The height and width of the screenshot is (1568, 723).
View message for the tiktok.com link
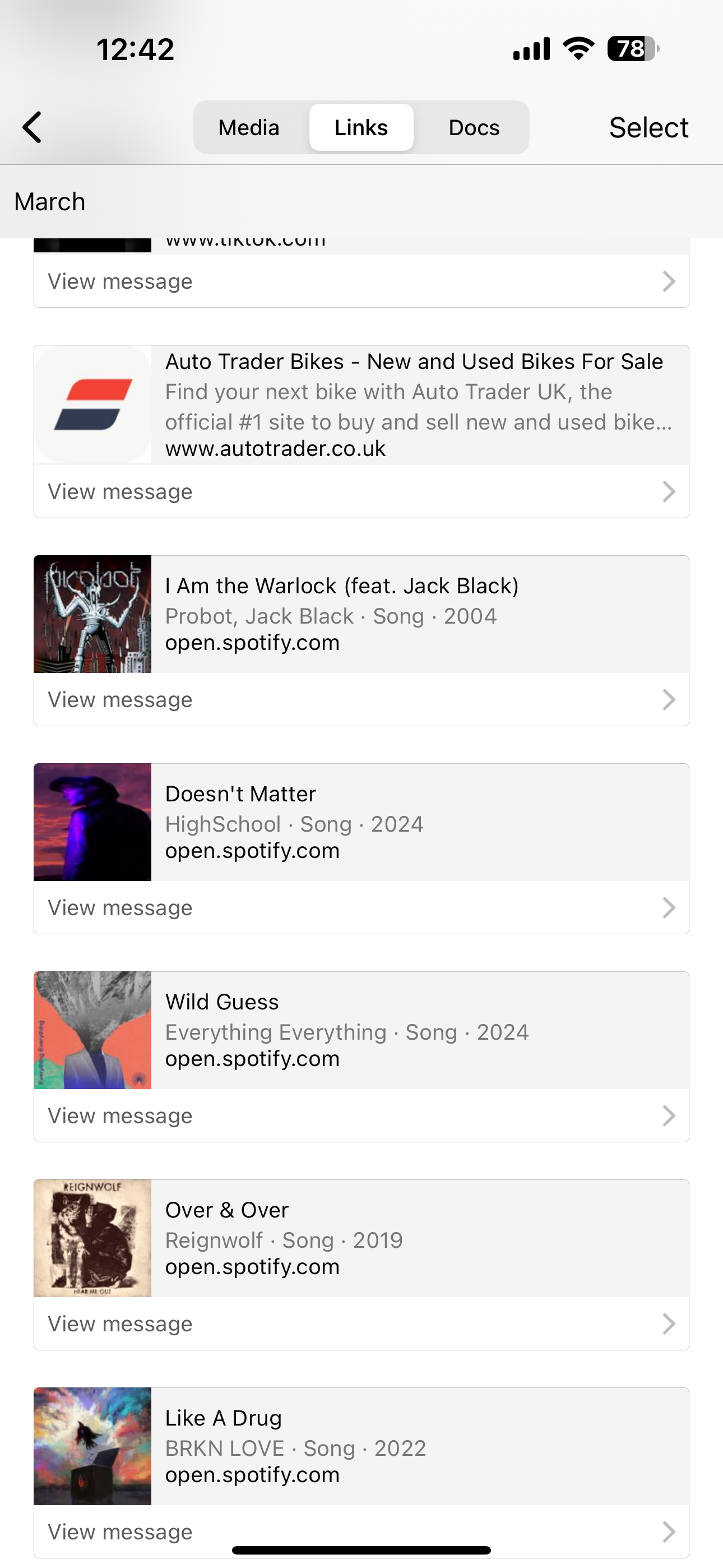point(361,282)
